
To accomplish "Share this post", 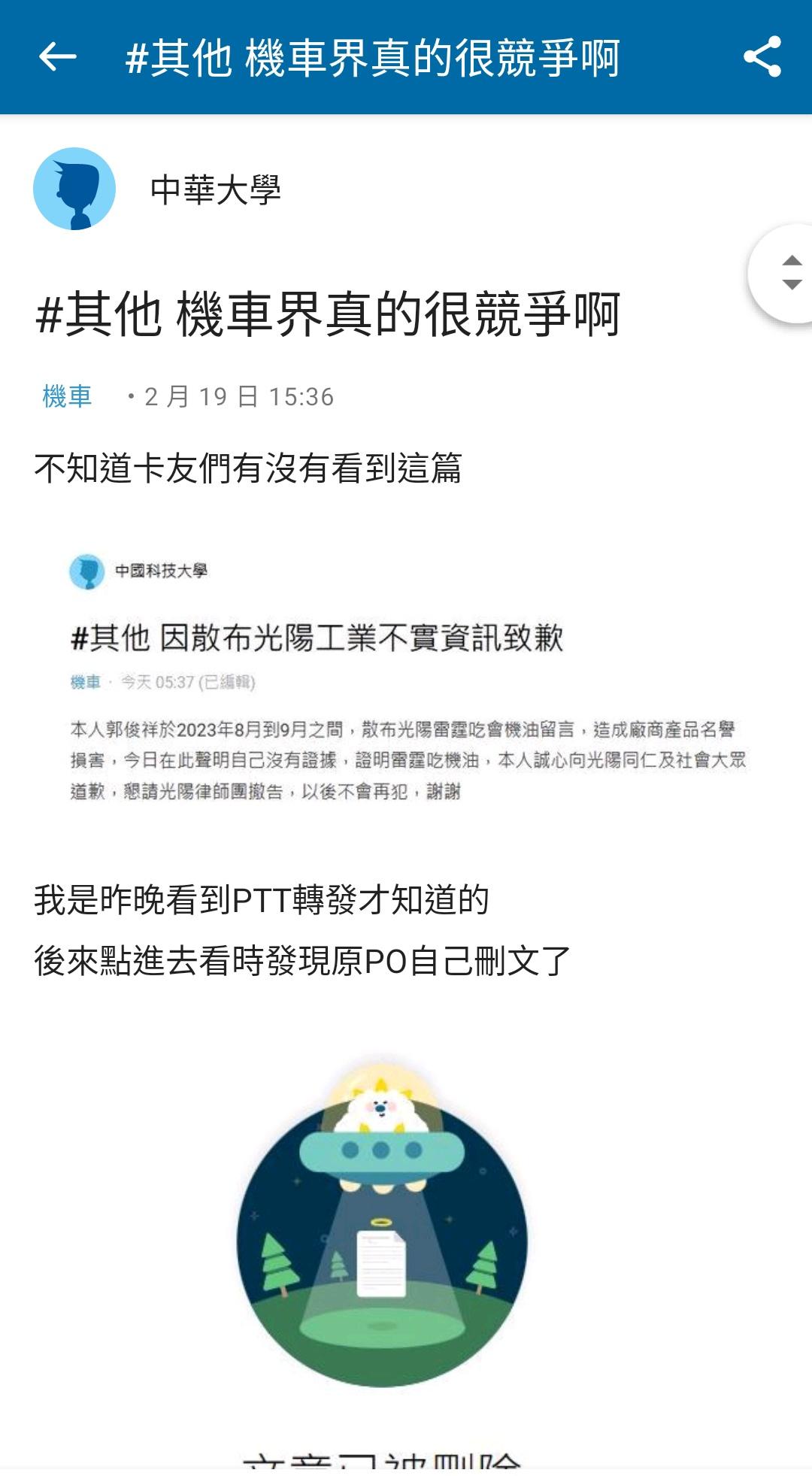I will 762,57.
